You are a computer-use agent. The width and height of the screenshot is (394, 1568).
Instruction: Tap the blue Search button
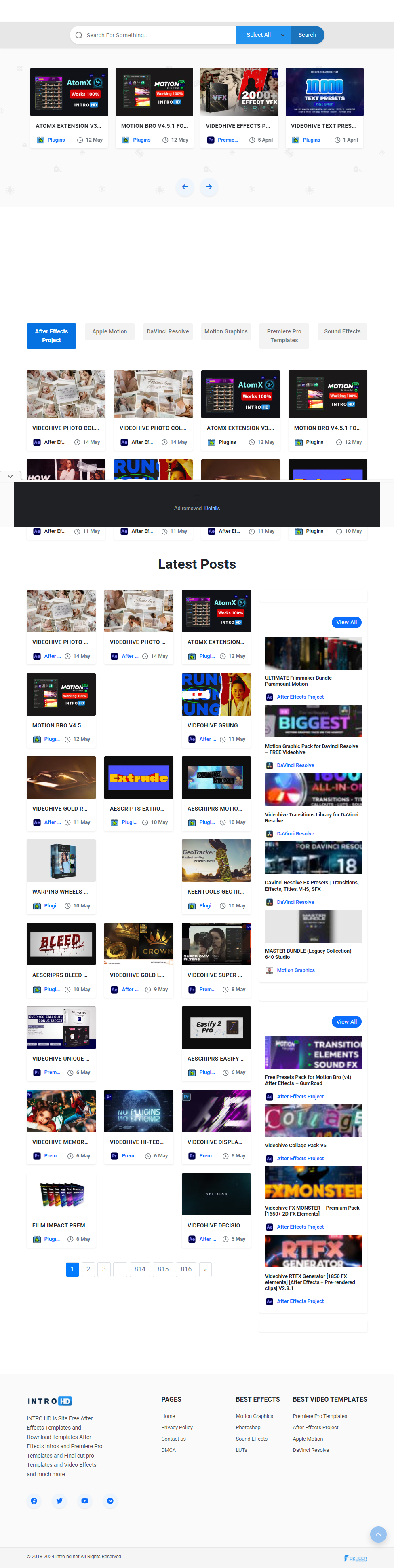307,35
